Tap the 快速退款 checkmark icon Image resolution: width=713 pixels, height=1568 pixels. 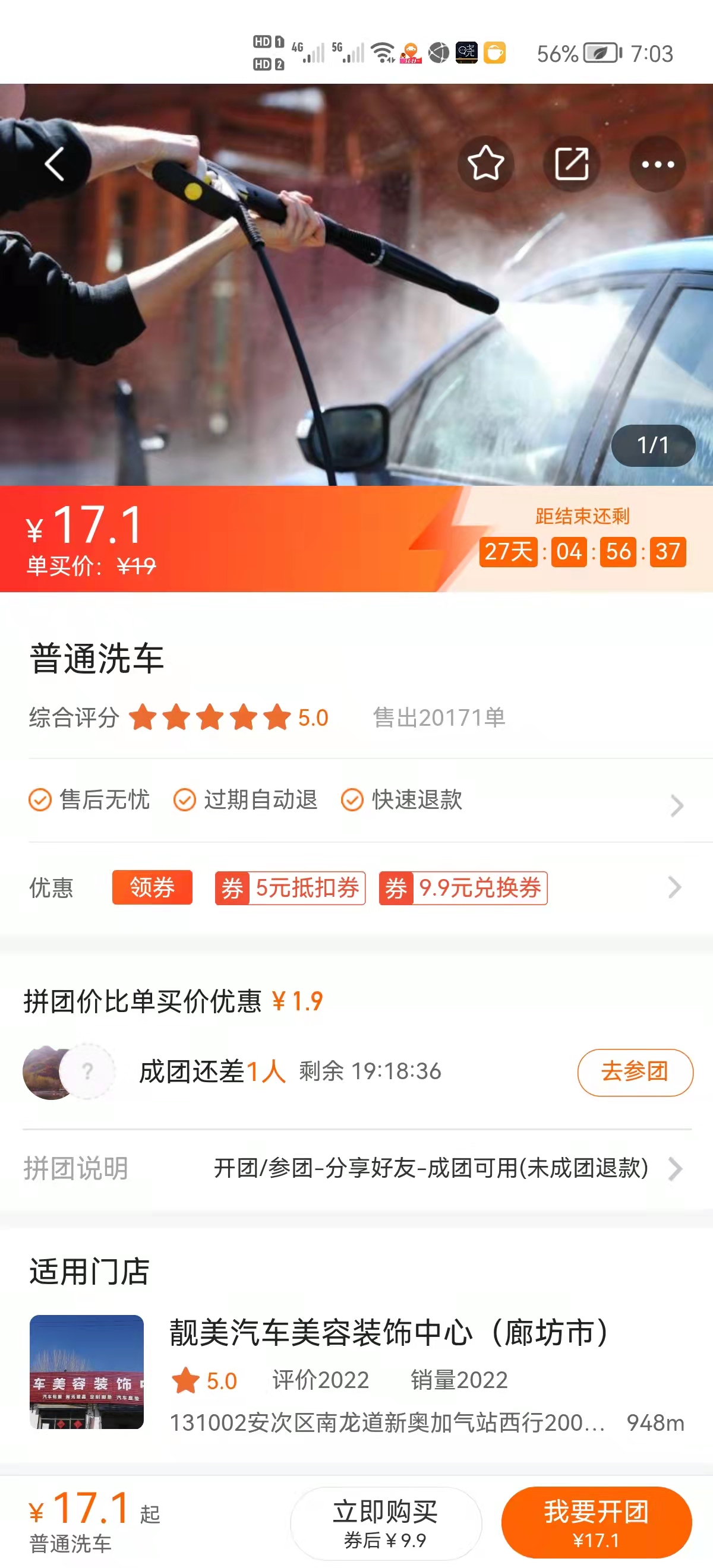coord(351,801)
